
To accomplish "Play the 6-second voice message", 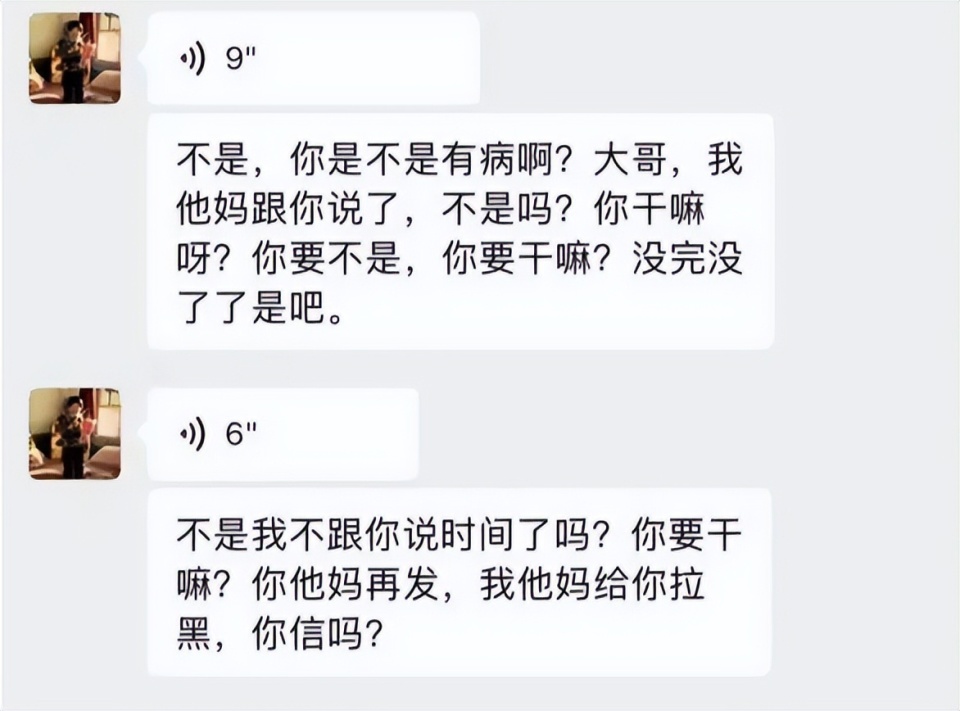I will click(x=282, y=434).
